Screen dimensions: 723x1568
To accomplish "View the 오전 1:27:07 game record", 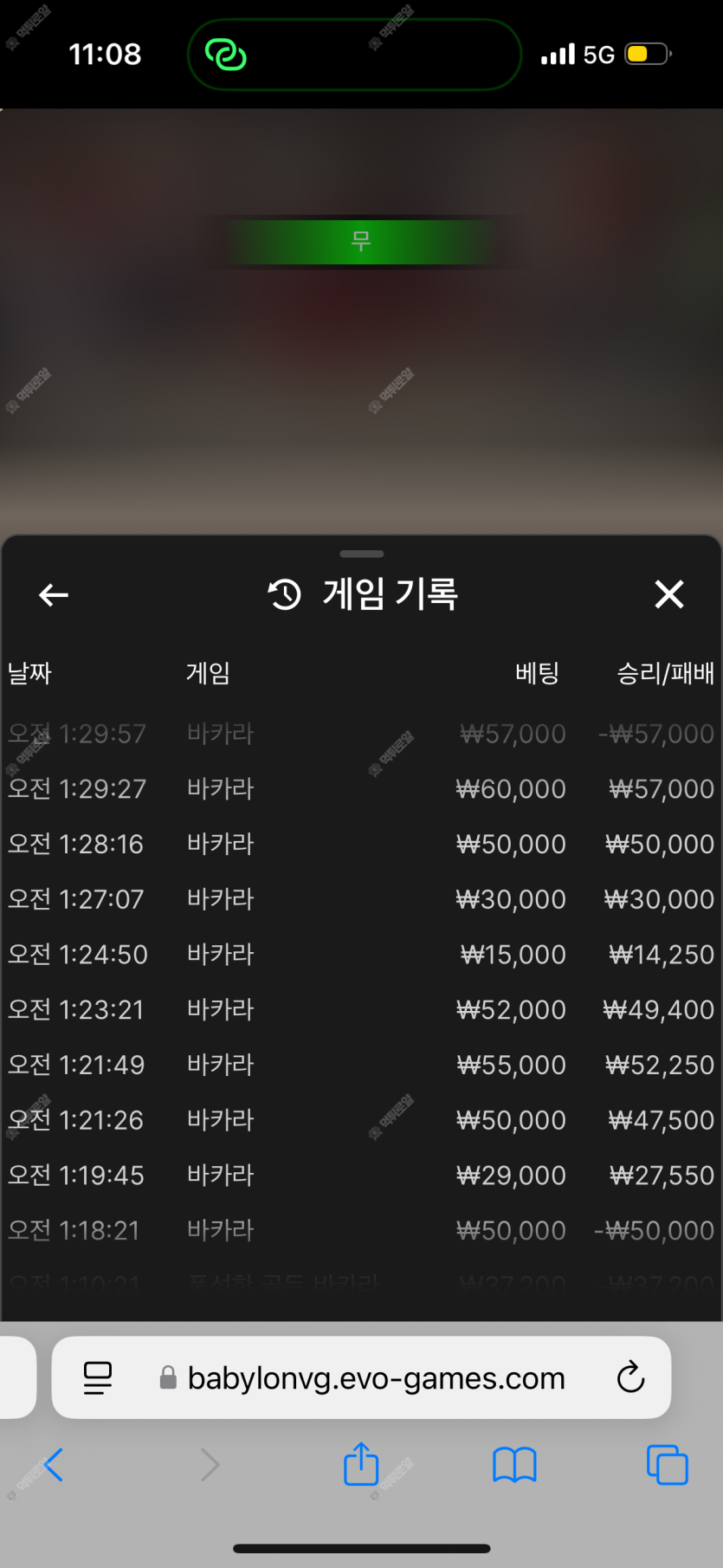I will 361,900.
